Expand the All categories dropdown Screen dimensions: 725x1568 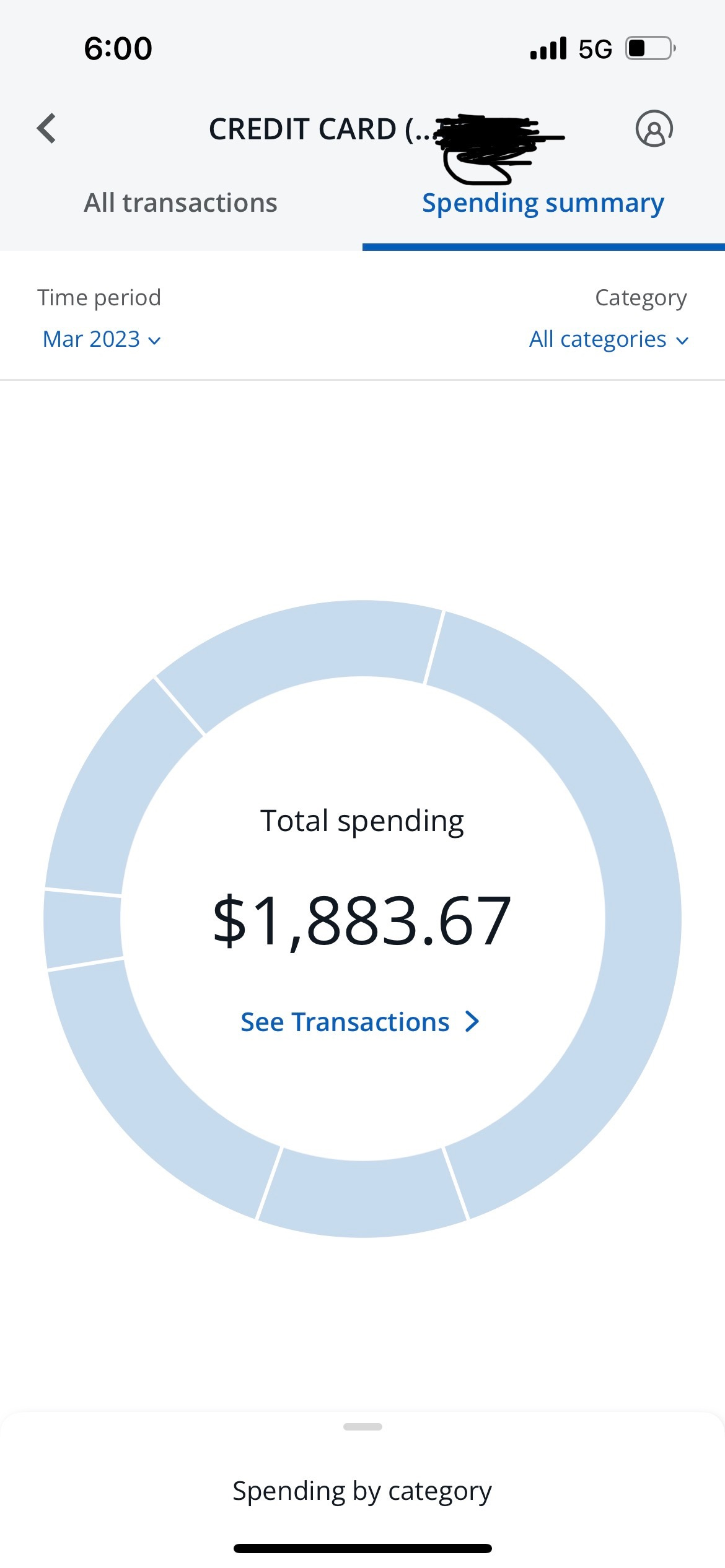[x=609, y=339]
